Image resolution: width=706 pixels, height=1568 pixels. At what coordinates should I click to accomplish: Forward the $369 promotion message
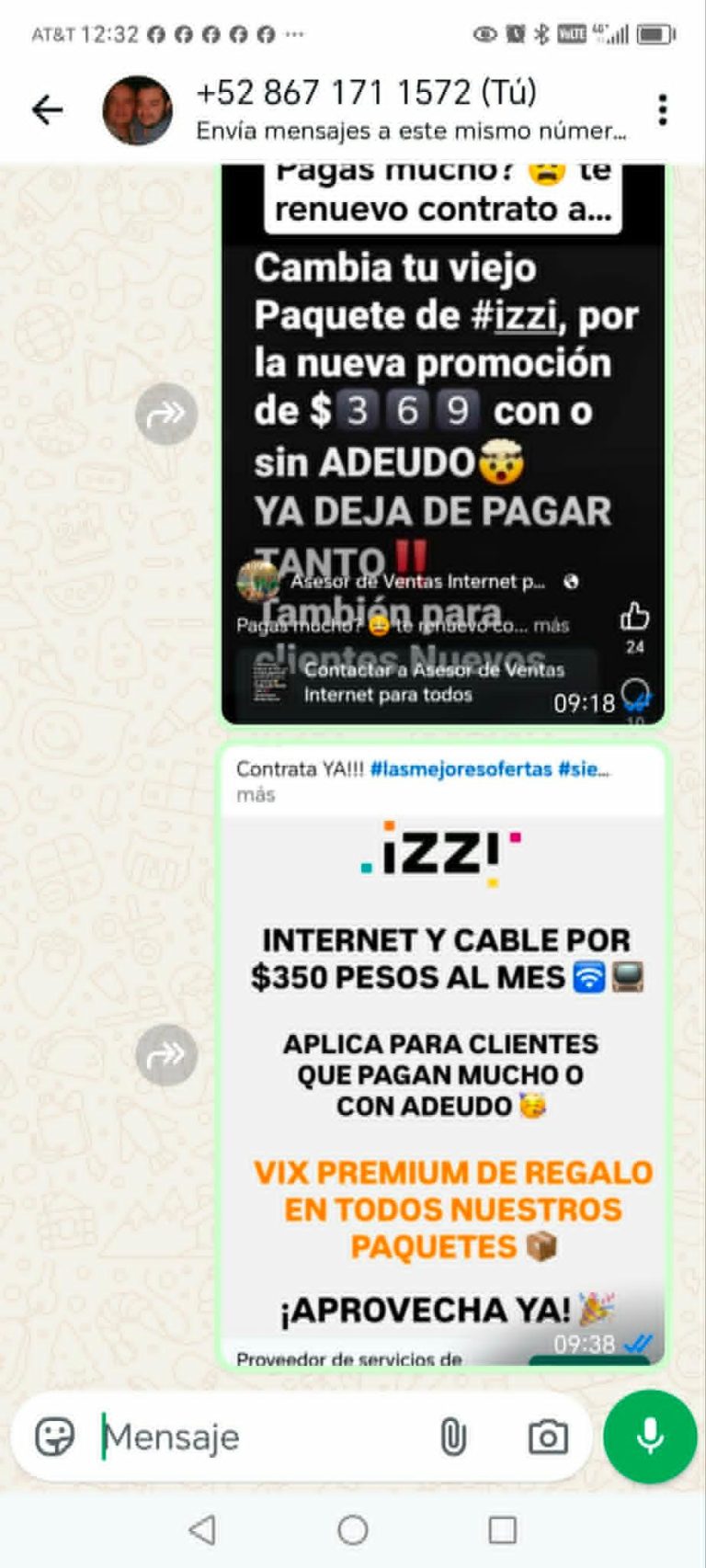click(166, 414)
